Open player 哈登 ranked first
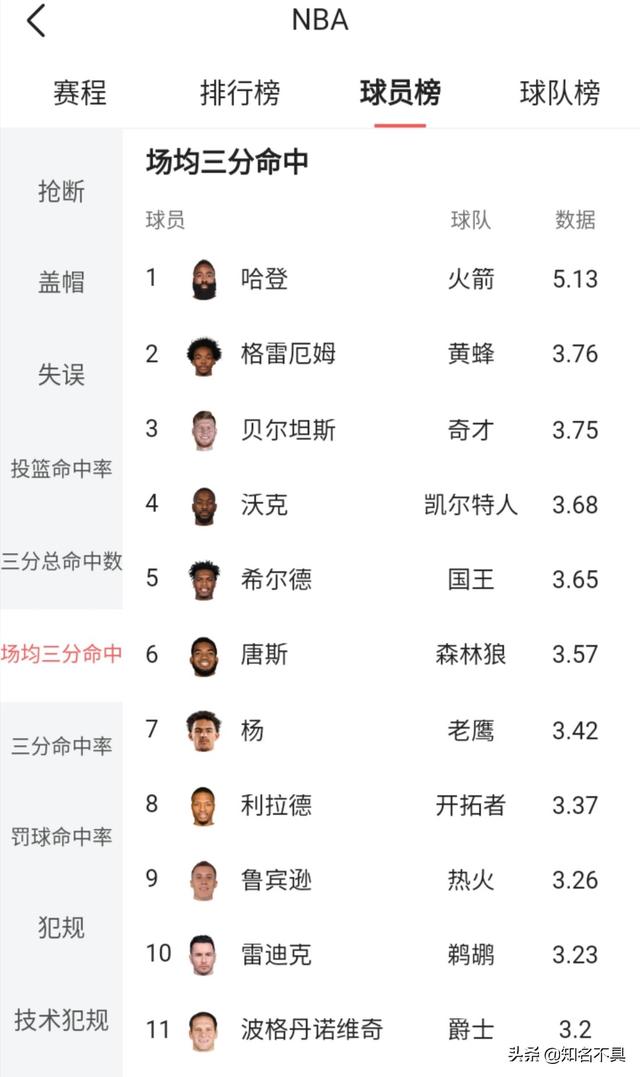 (264, 279)
